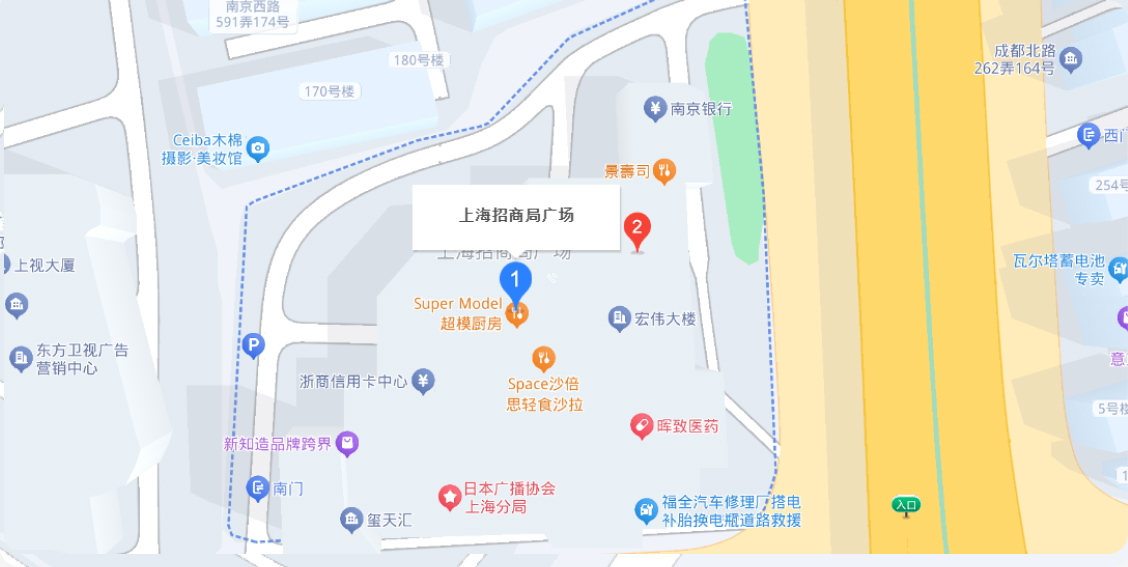
Task: Tap the green 入口 entrance marker
Action: [906, 505]
